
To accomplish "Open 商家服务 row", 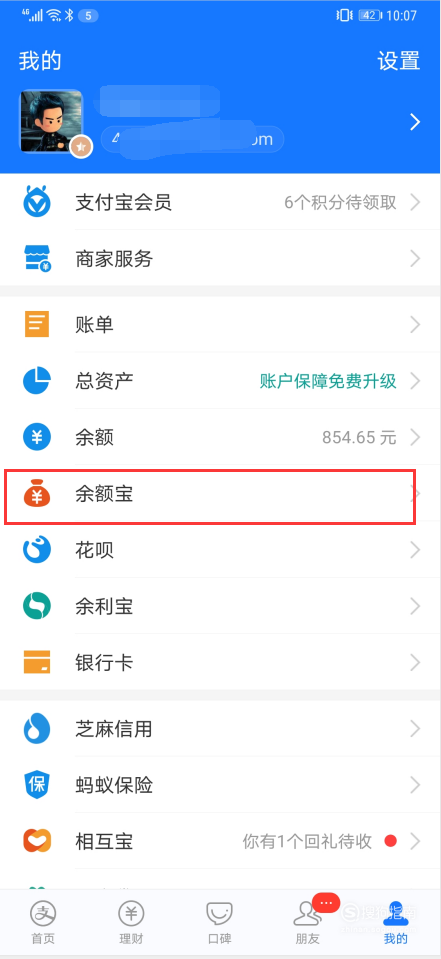I will click(x=220, y=259).
